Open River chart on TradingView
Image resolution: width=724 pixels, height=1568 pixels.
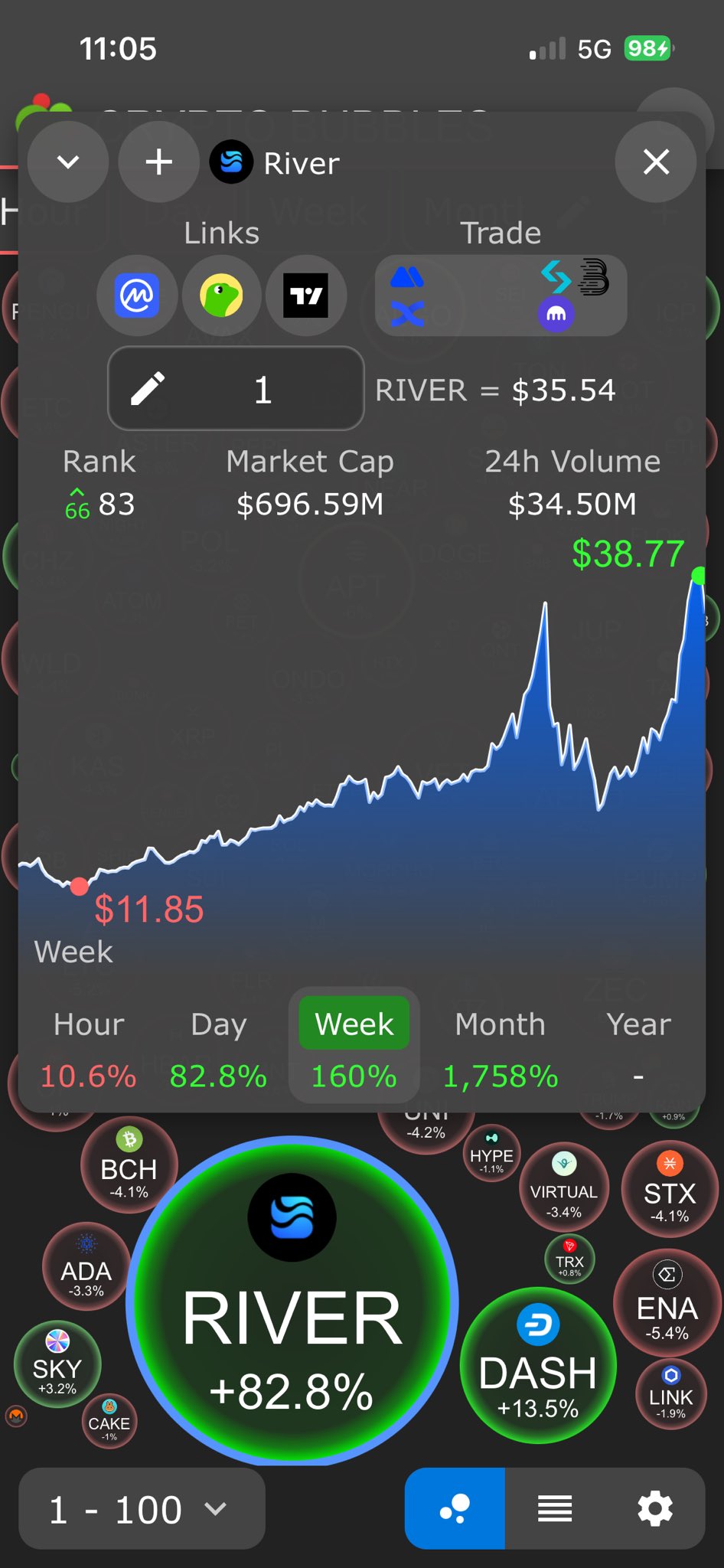tap(306, 296)
